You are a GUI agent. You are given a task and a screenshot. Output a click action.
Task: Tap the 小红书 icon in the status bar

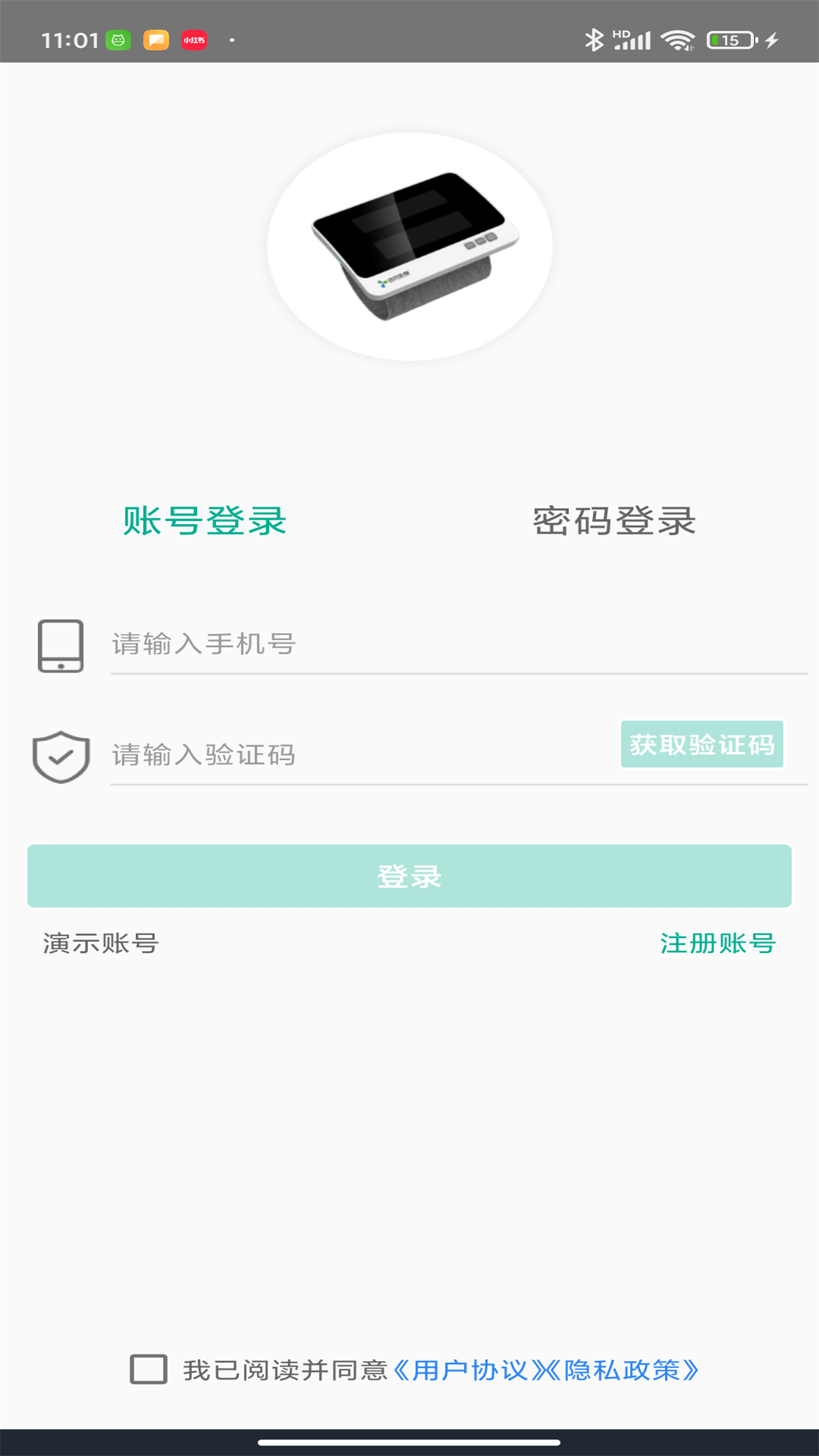click(196, 39)
